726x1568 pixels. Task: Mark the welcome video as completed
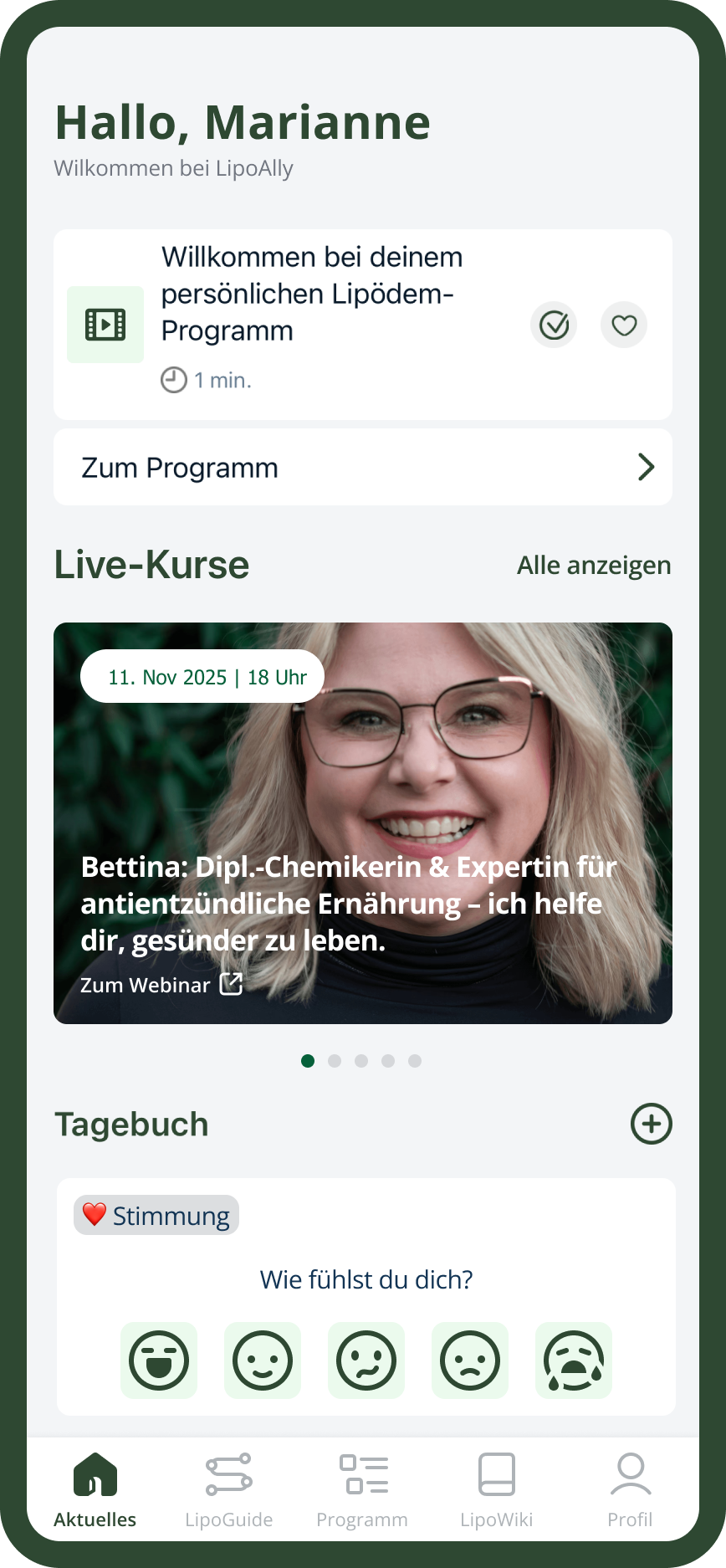554,325
